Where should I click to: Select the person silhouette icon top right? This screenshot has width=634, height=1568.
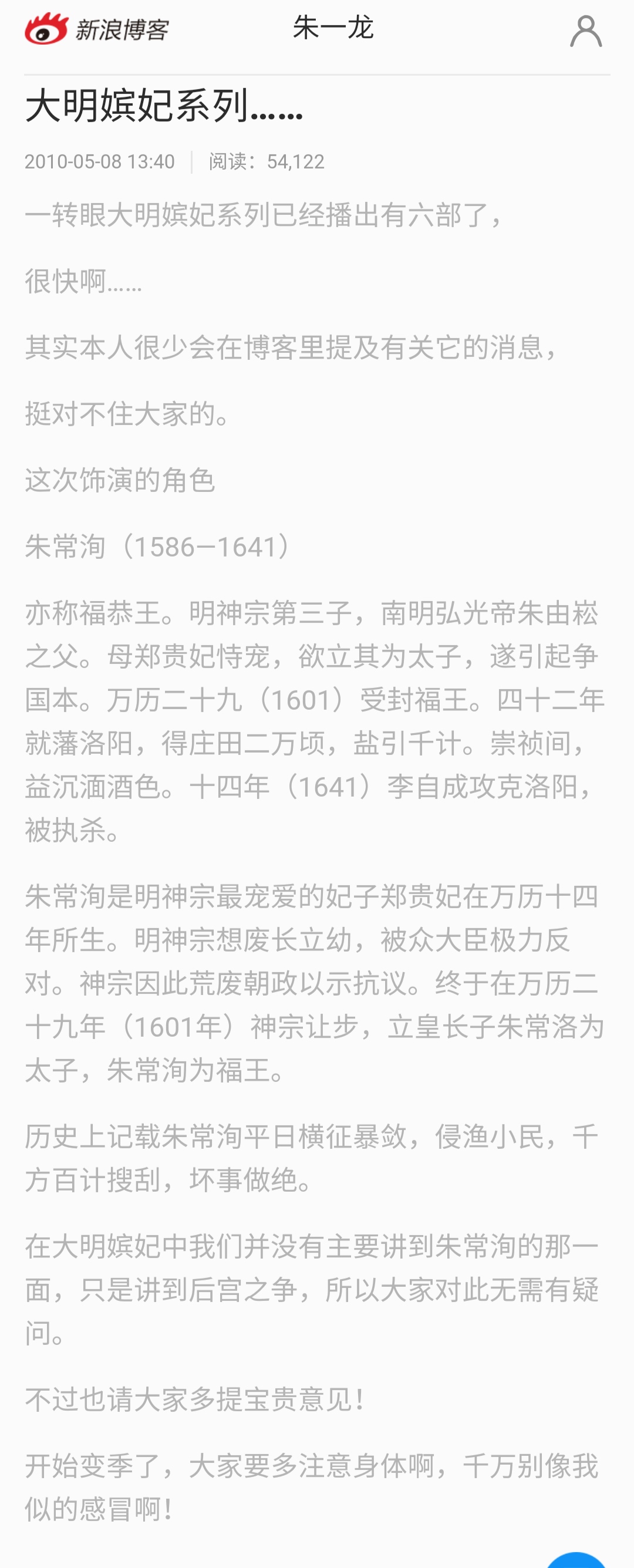(586, 32)
